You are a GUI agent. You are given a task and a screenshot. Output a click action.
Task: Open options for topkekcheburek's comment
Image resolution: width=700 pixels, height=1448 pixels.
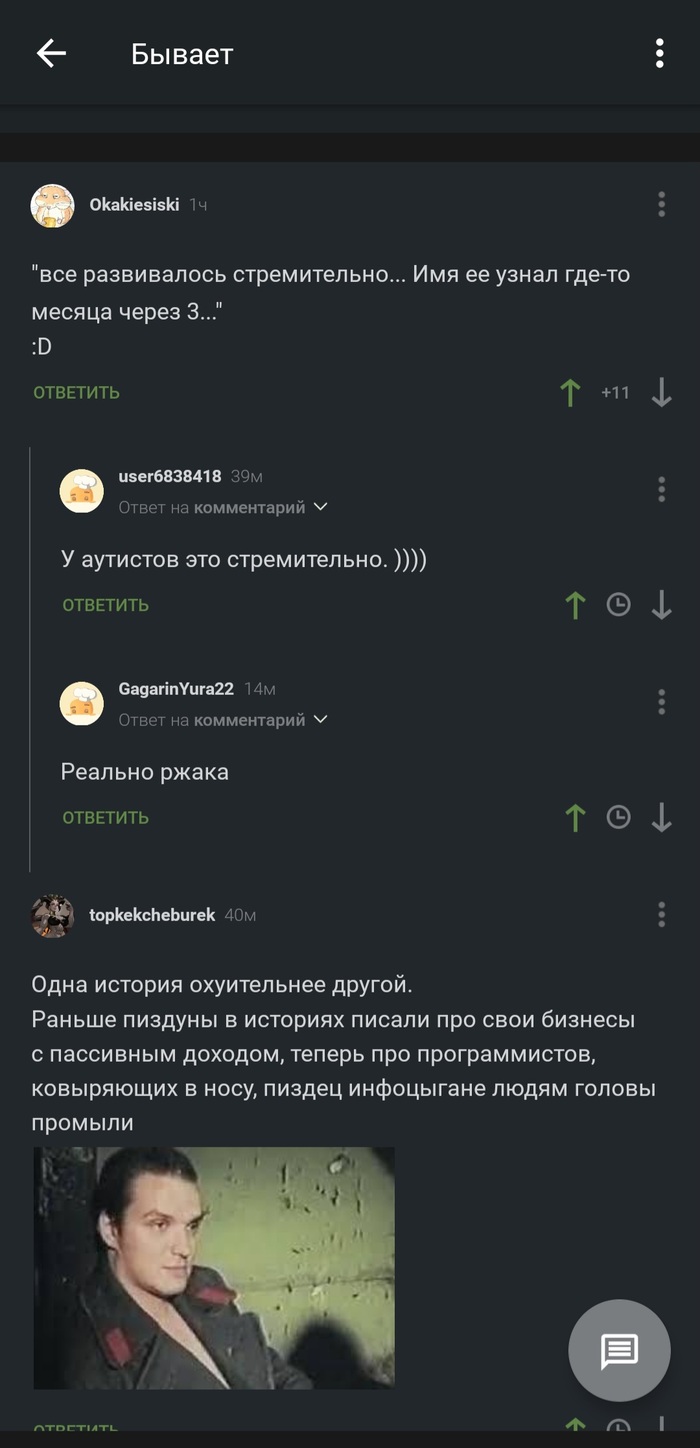[x=661, y=914]
